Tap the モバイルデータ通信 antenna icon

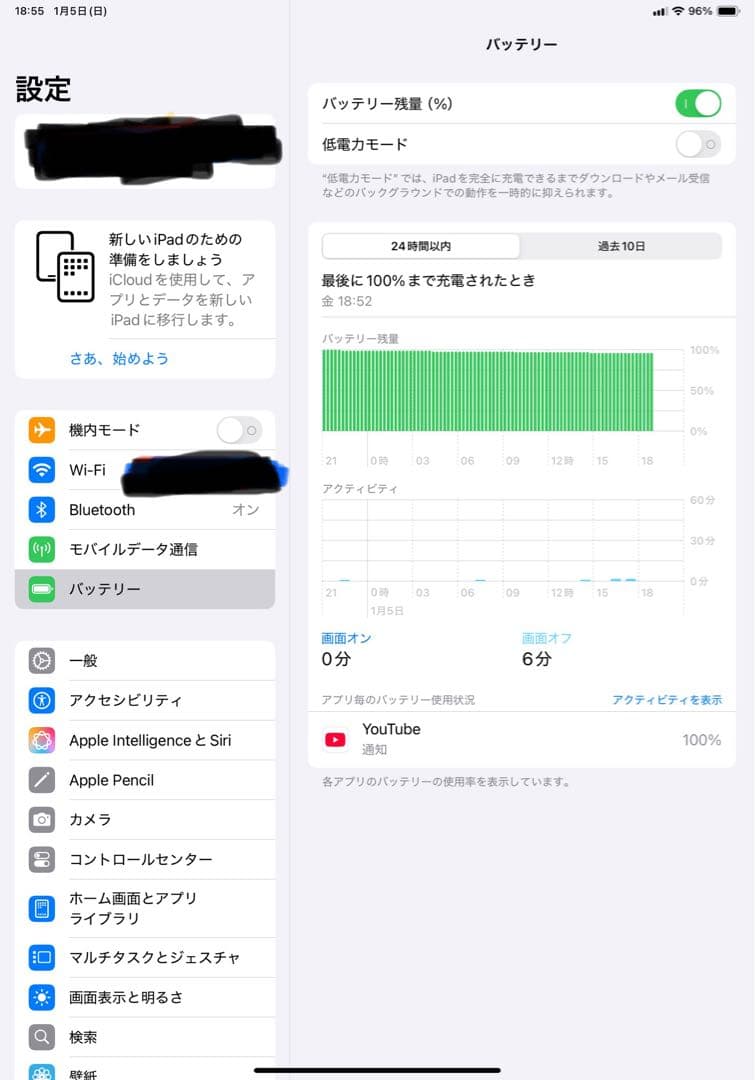40,549
